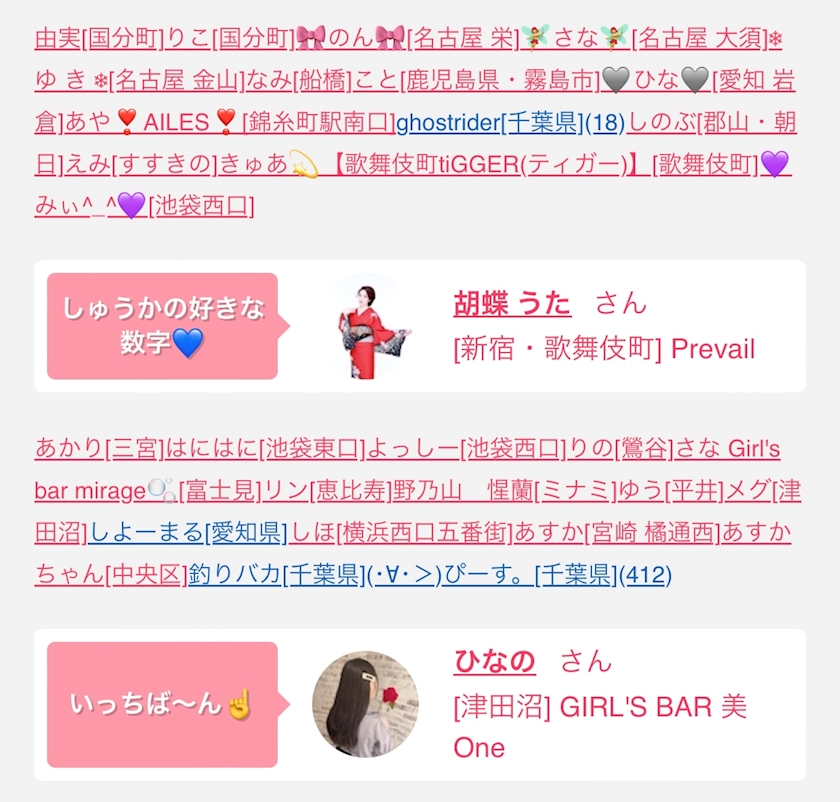Screen dimensions: 840x802
Task: Open ひなの profile name link
Action: (x=494, y=662)
